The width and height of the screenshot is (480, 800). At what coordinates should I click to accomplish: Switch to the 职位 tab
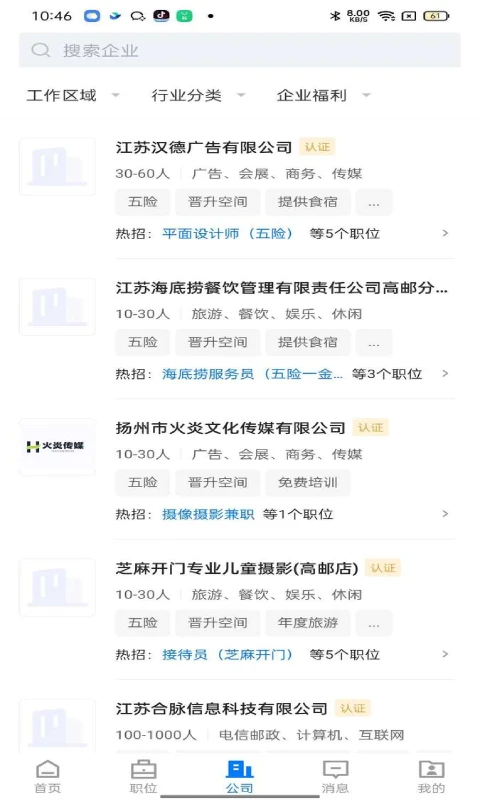pyautogui.click(x=143, y=777)
